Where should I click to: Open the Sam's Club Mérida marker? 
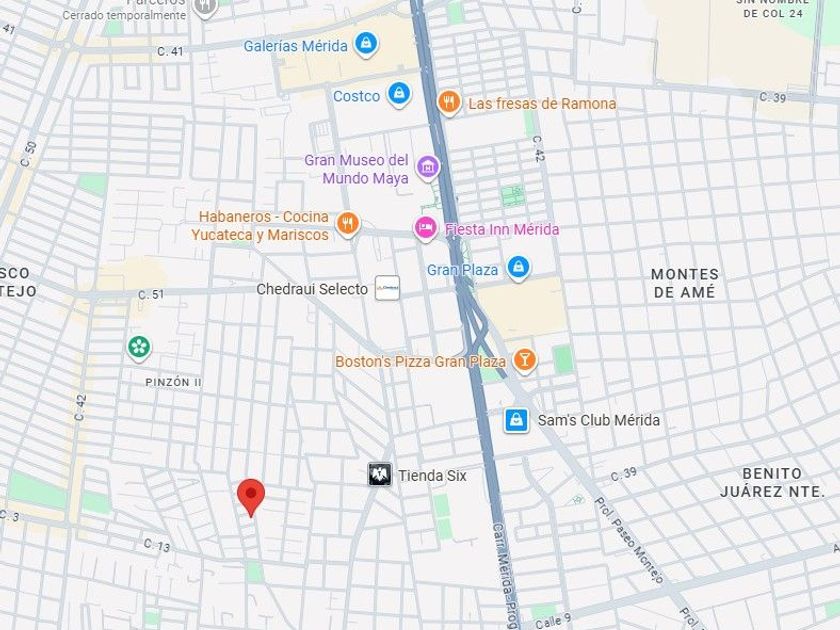tap(516, 421)
